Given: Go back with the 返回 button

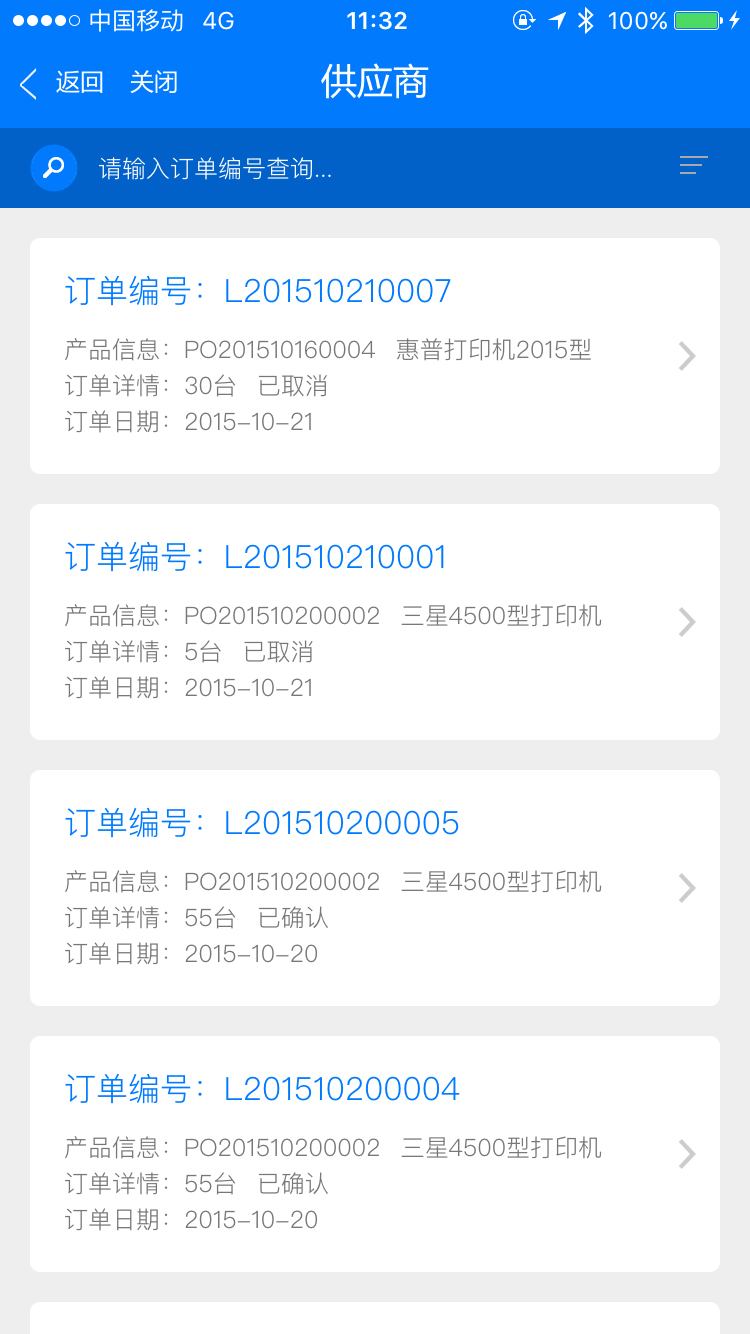Looking at the screenshot, I should (62, 83).
